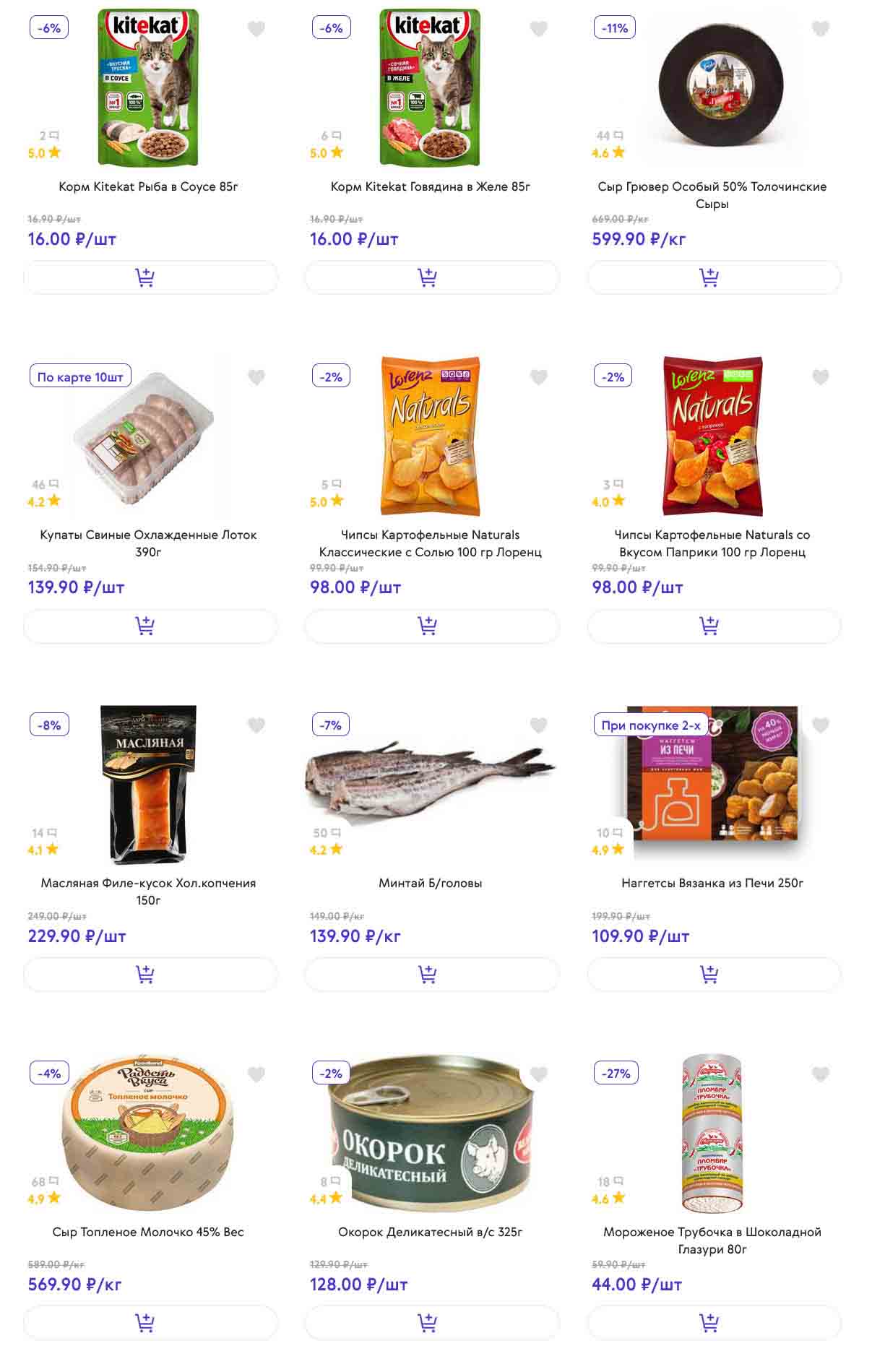
Task: Open Чипсы Naturals со Вкусом Паприки
Action: click(x=712, y=543)
